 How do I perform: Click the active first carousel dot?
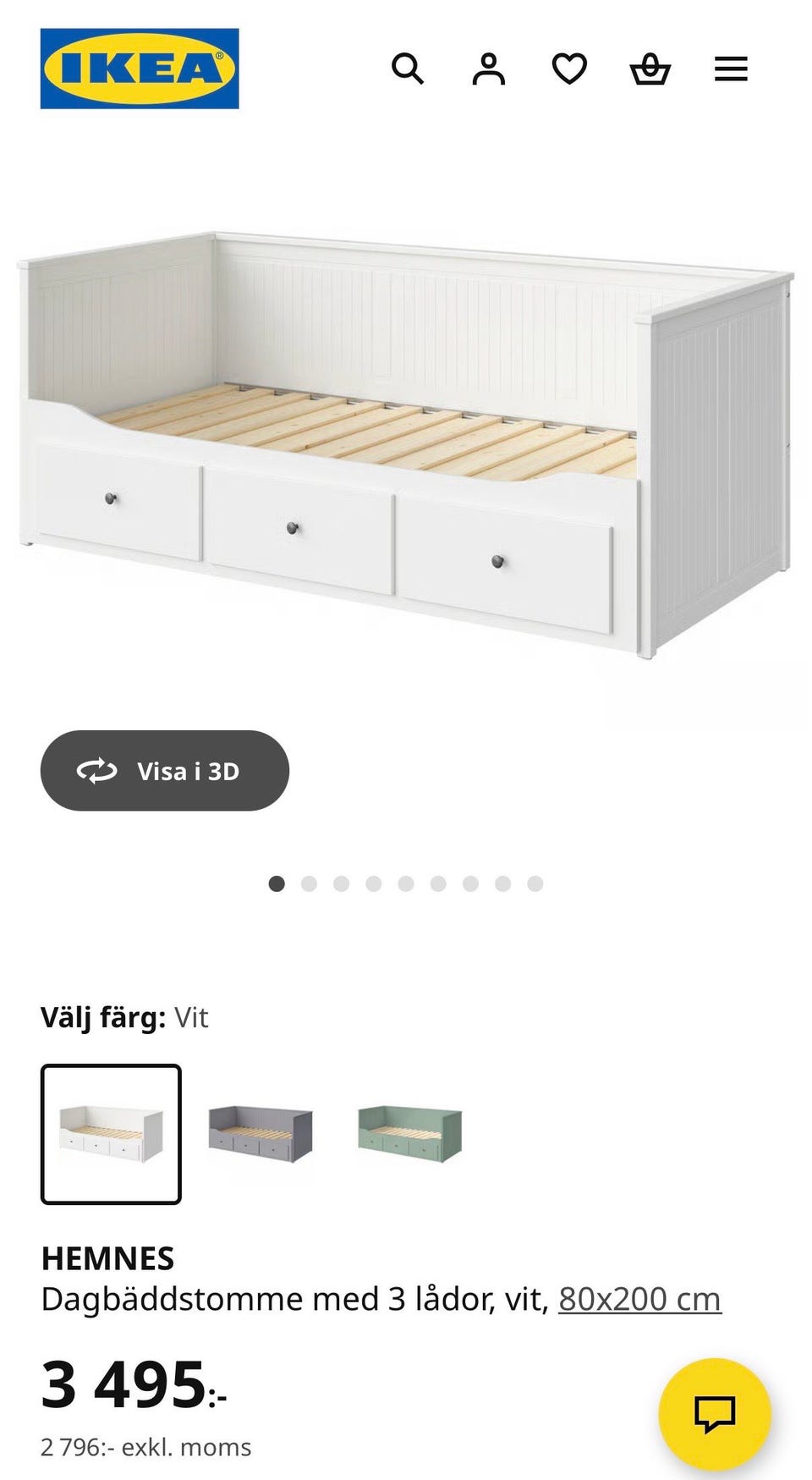point(276,883)
